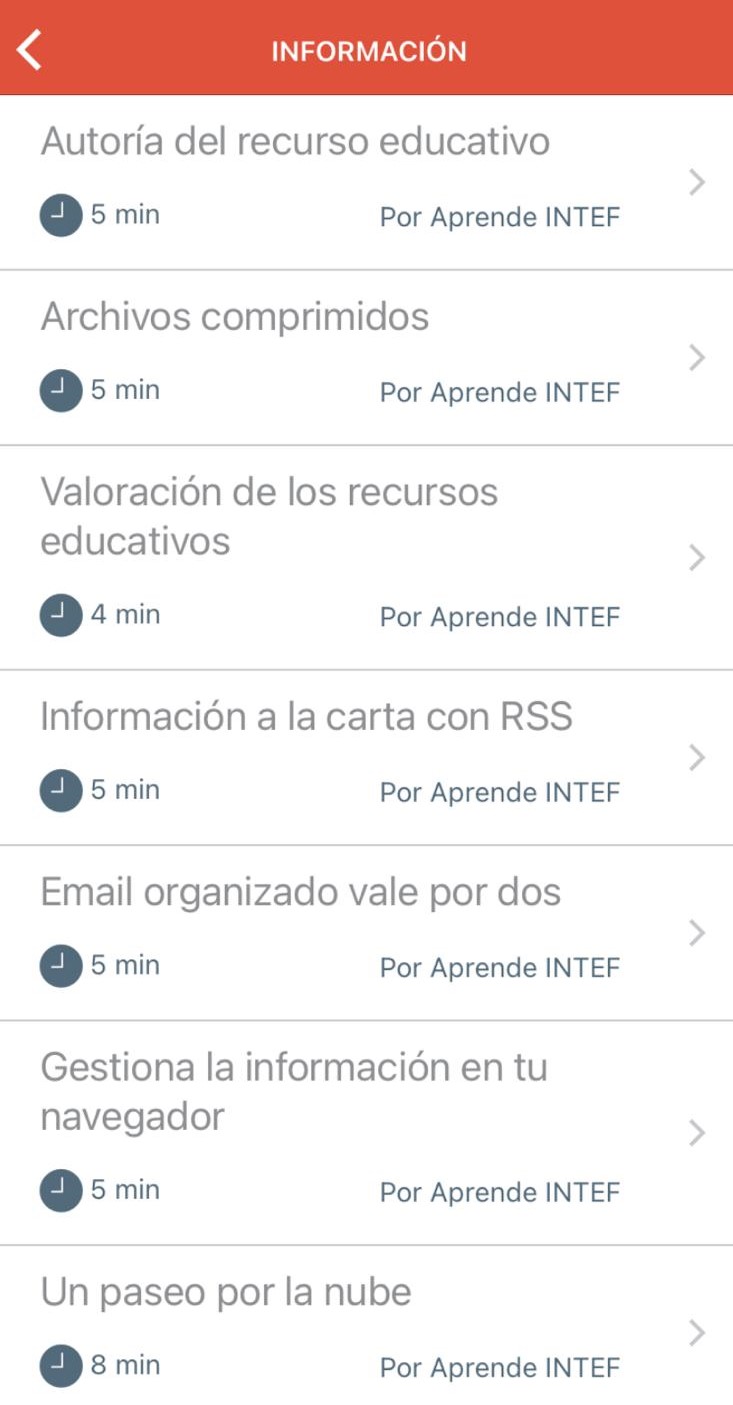Go back using the top-left arrow
The width and height of the screenshot is (733, 1405).
[30, 49]
